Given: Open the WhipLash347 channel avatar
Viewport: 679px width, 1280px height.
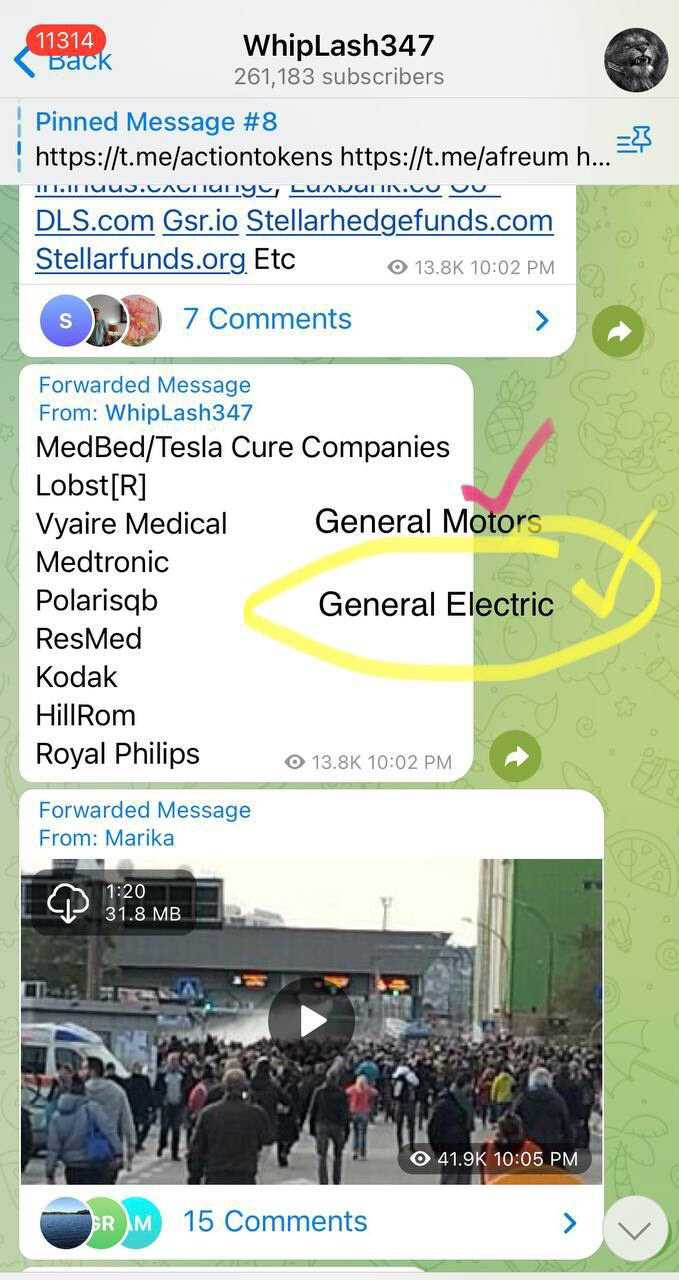Looking at the screenshot, I should [x=636, y=59].
